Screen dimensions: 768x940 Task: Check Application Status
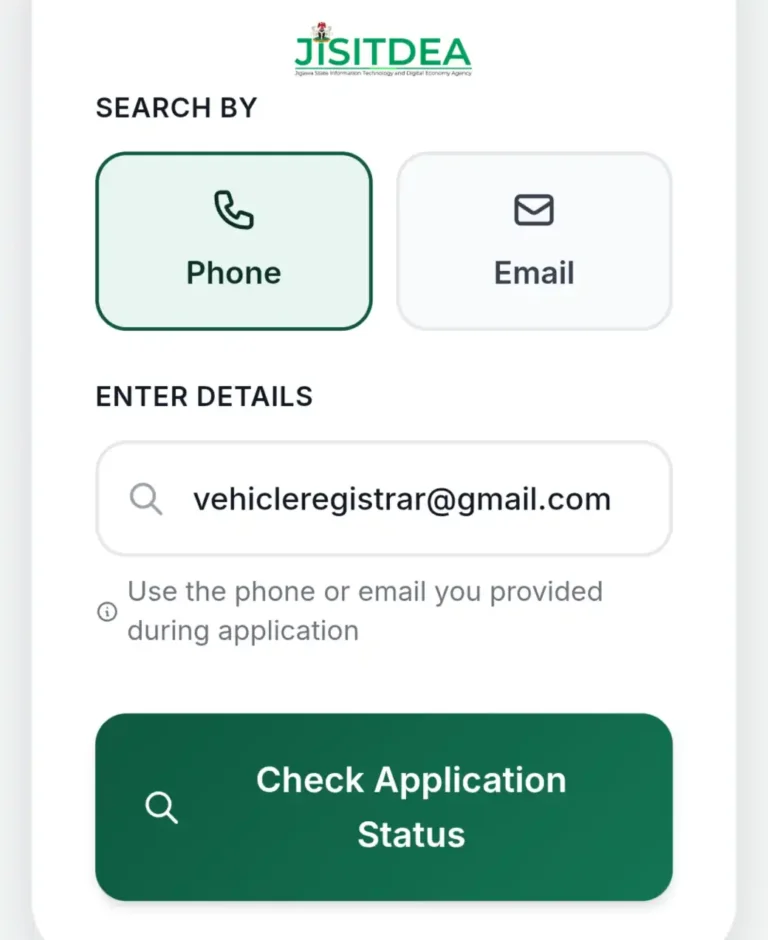[x=384, y=807]
